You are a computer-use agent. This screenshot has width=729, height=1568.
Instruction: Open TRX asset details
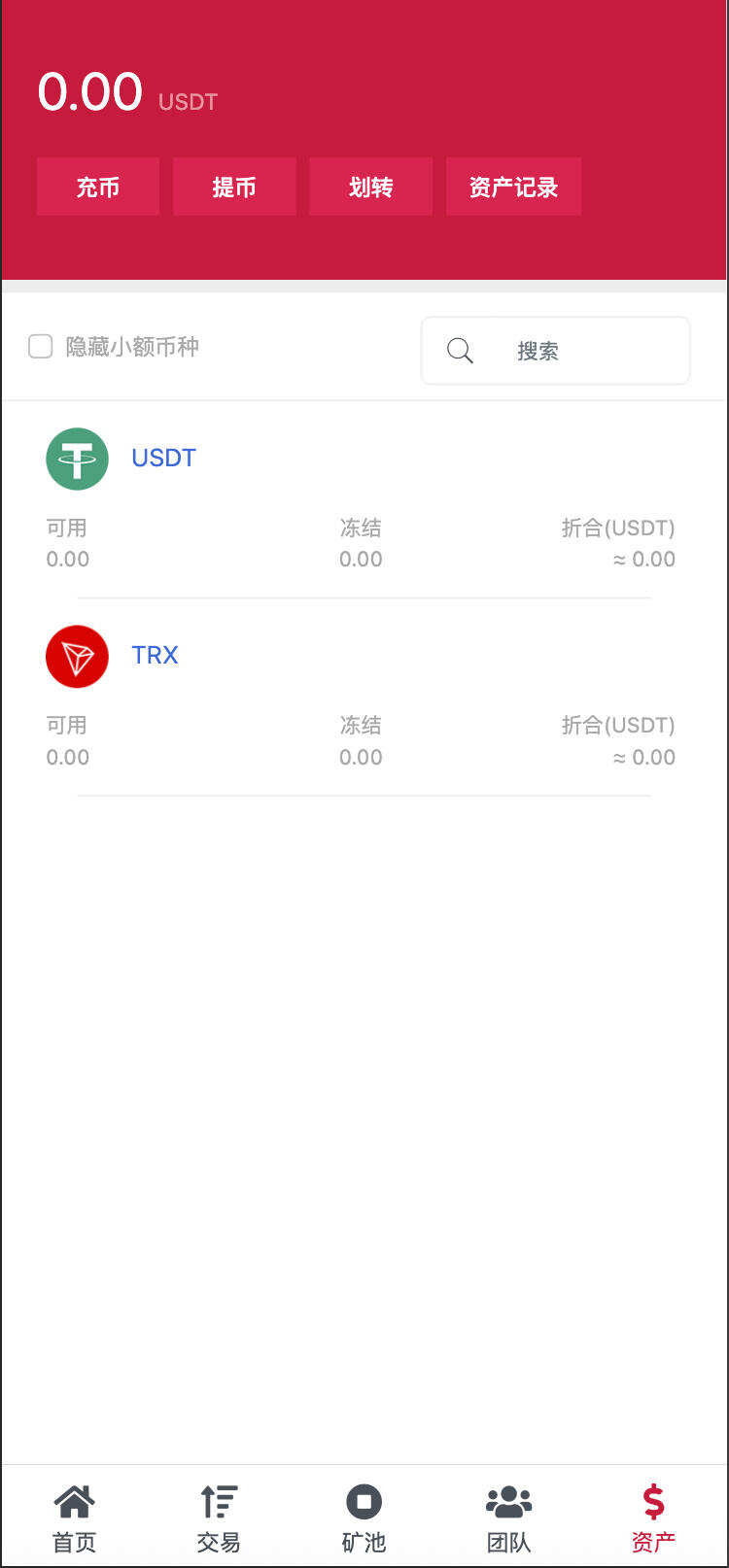coord(155,655)
